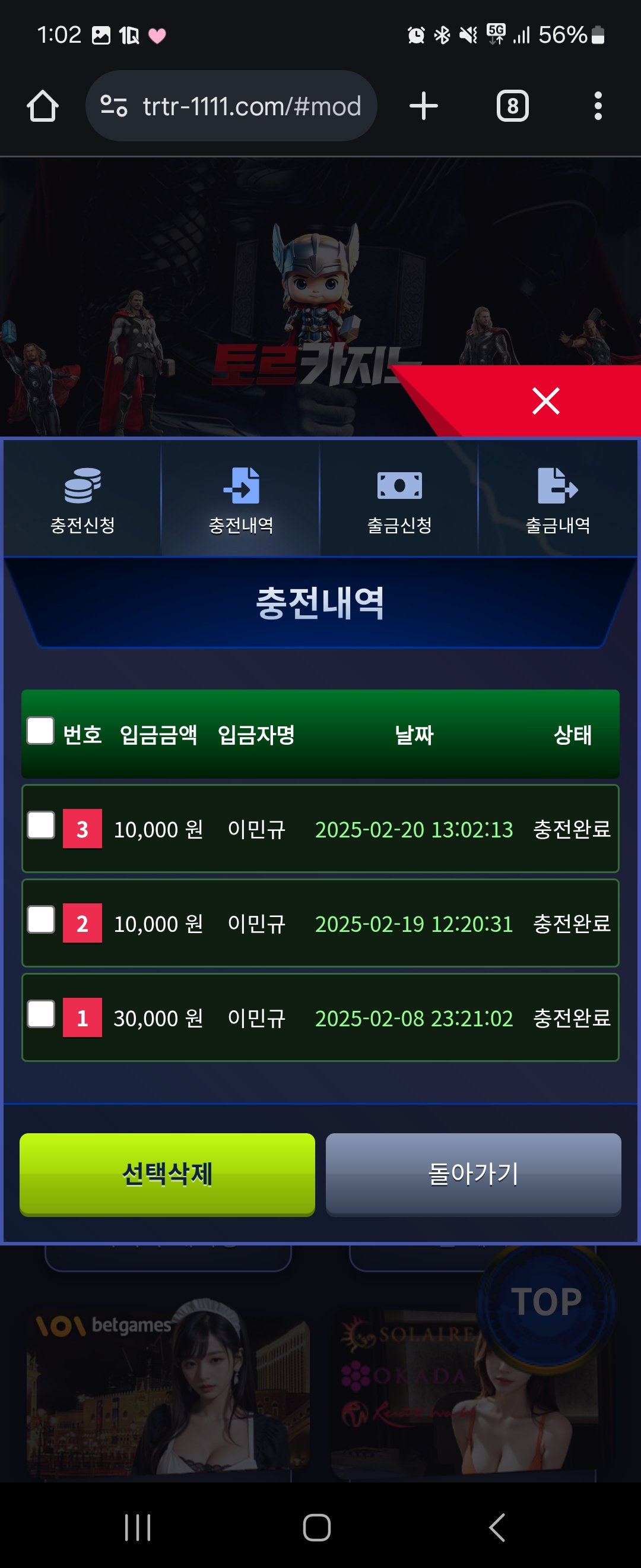641x1568 pixels.
Task: Tap the 선택삭제 button
Action: point(167,1174)
